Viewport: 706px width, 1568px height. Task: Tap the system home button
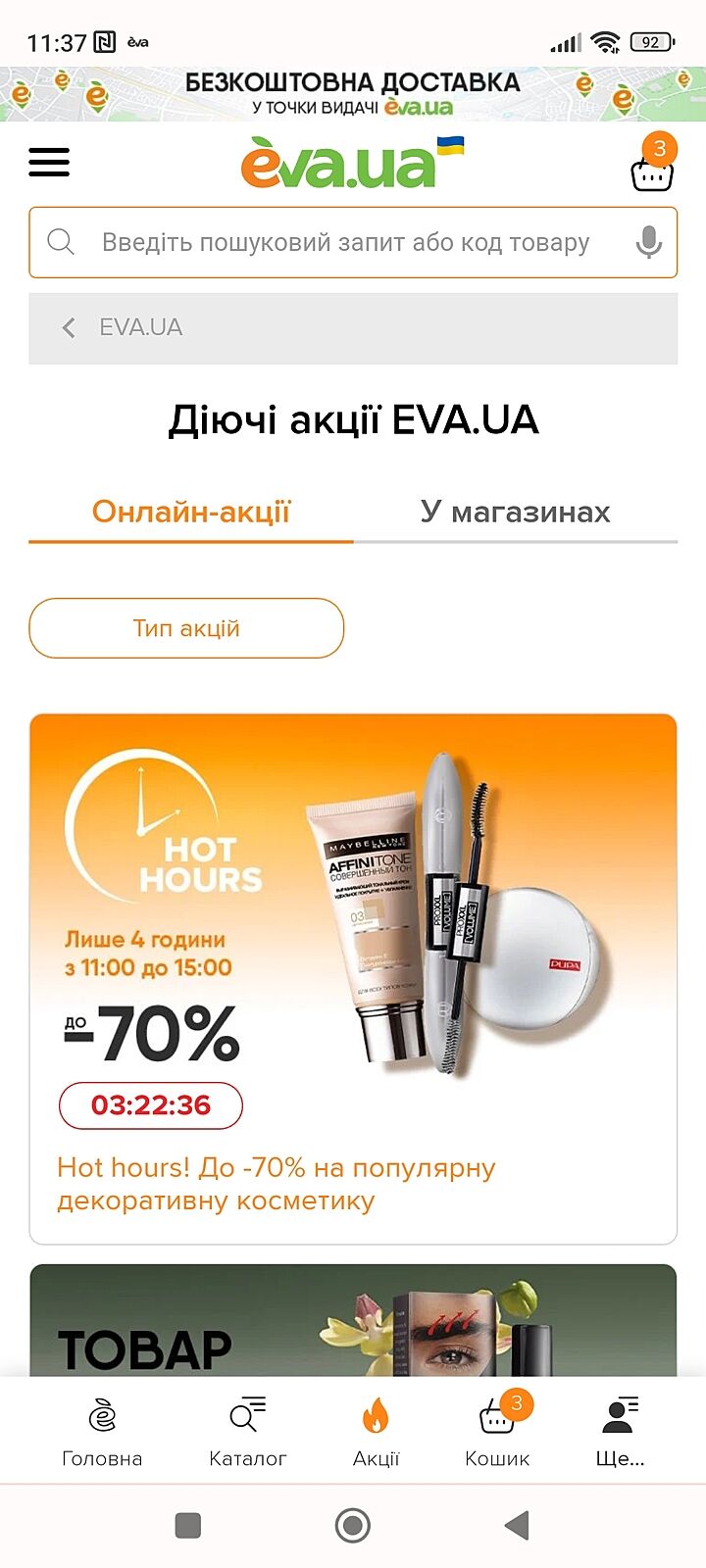pyautogui.click(x=353, y=1525)
